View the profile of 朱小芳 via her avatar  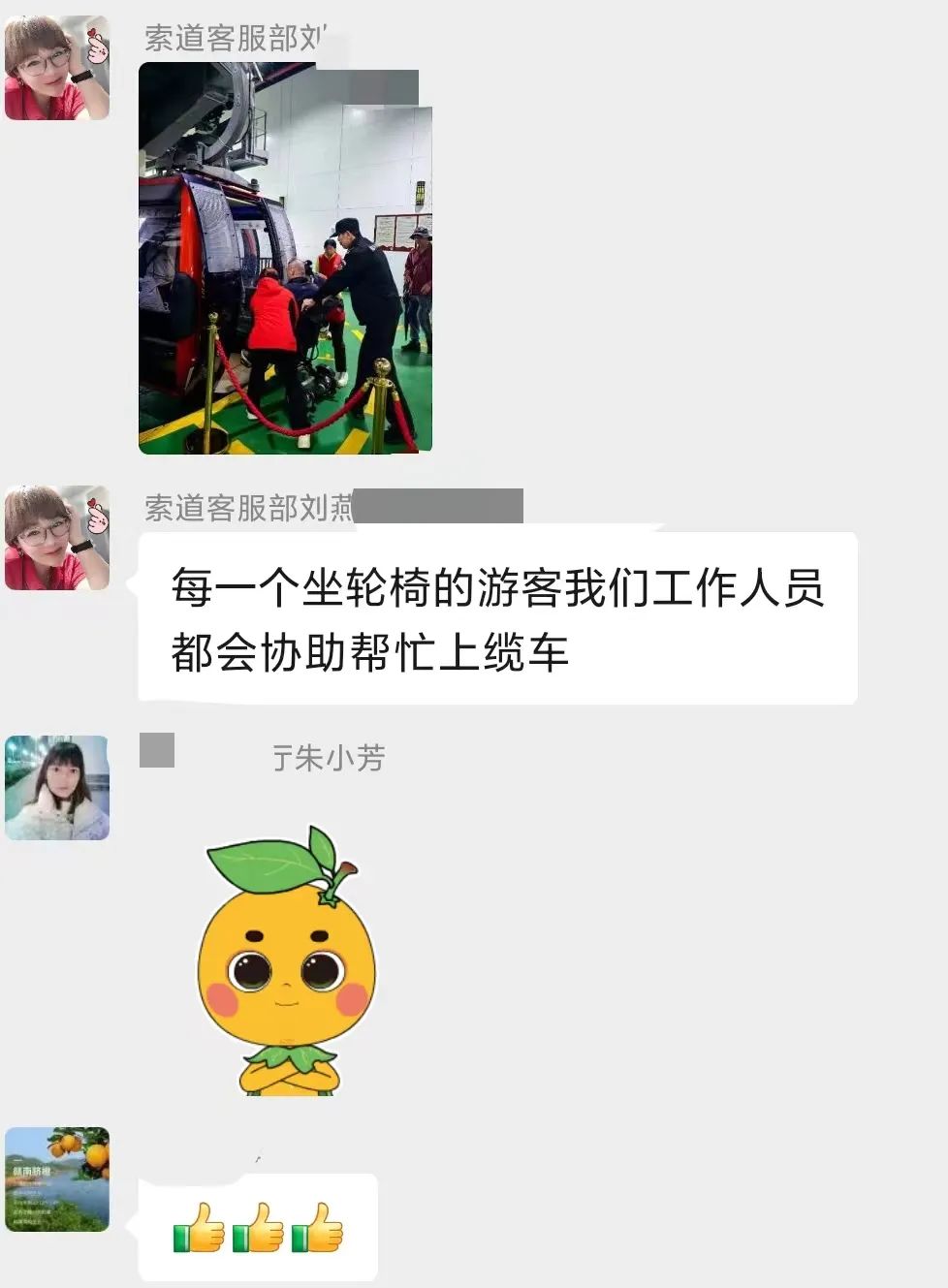pyautogui.click(x=57, y=787)
